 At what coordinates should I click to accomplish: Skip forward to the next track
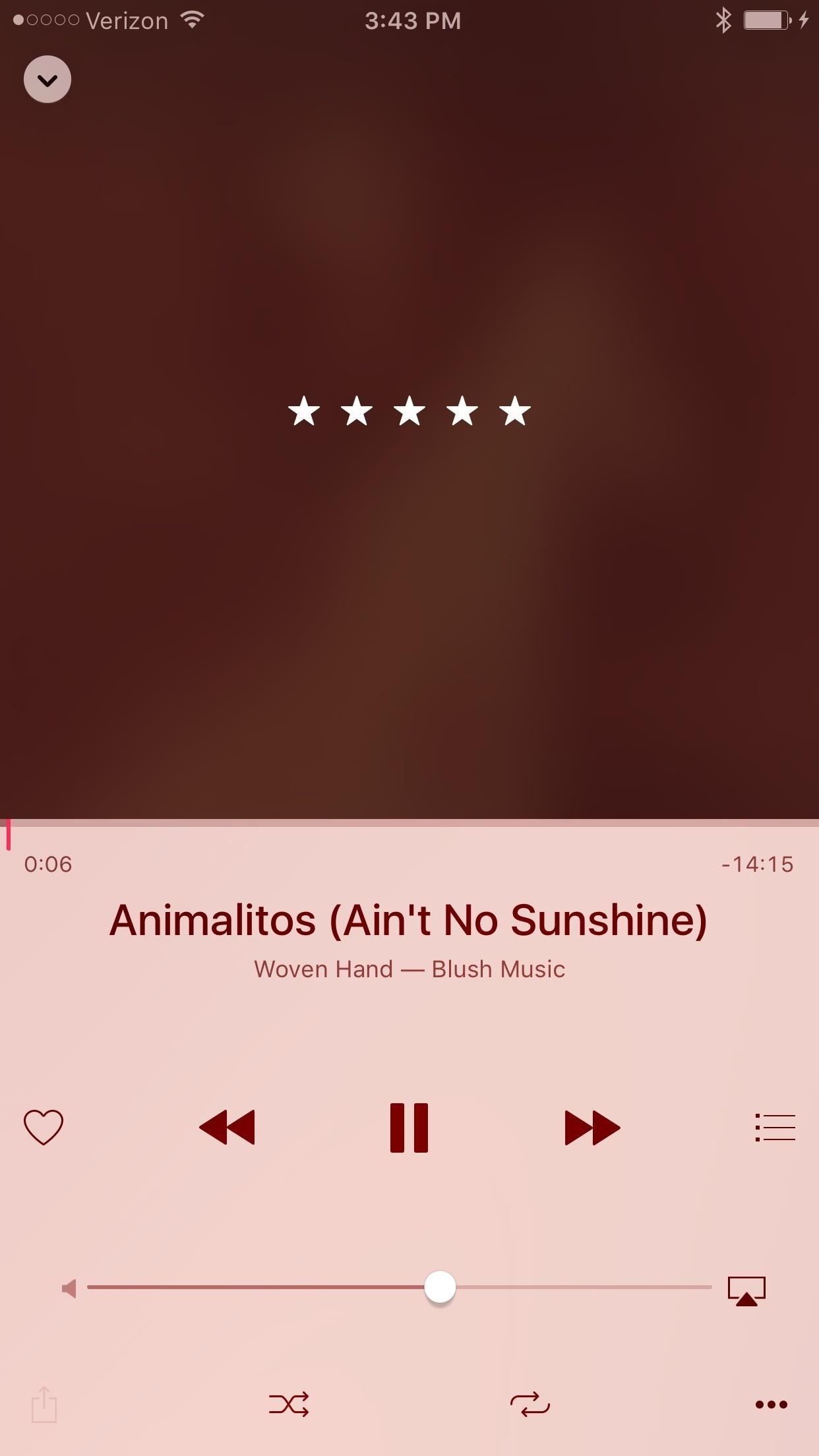(x=592, y=1127)
